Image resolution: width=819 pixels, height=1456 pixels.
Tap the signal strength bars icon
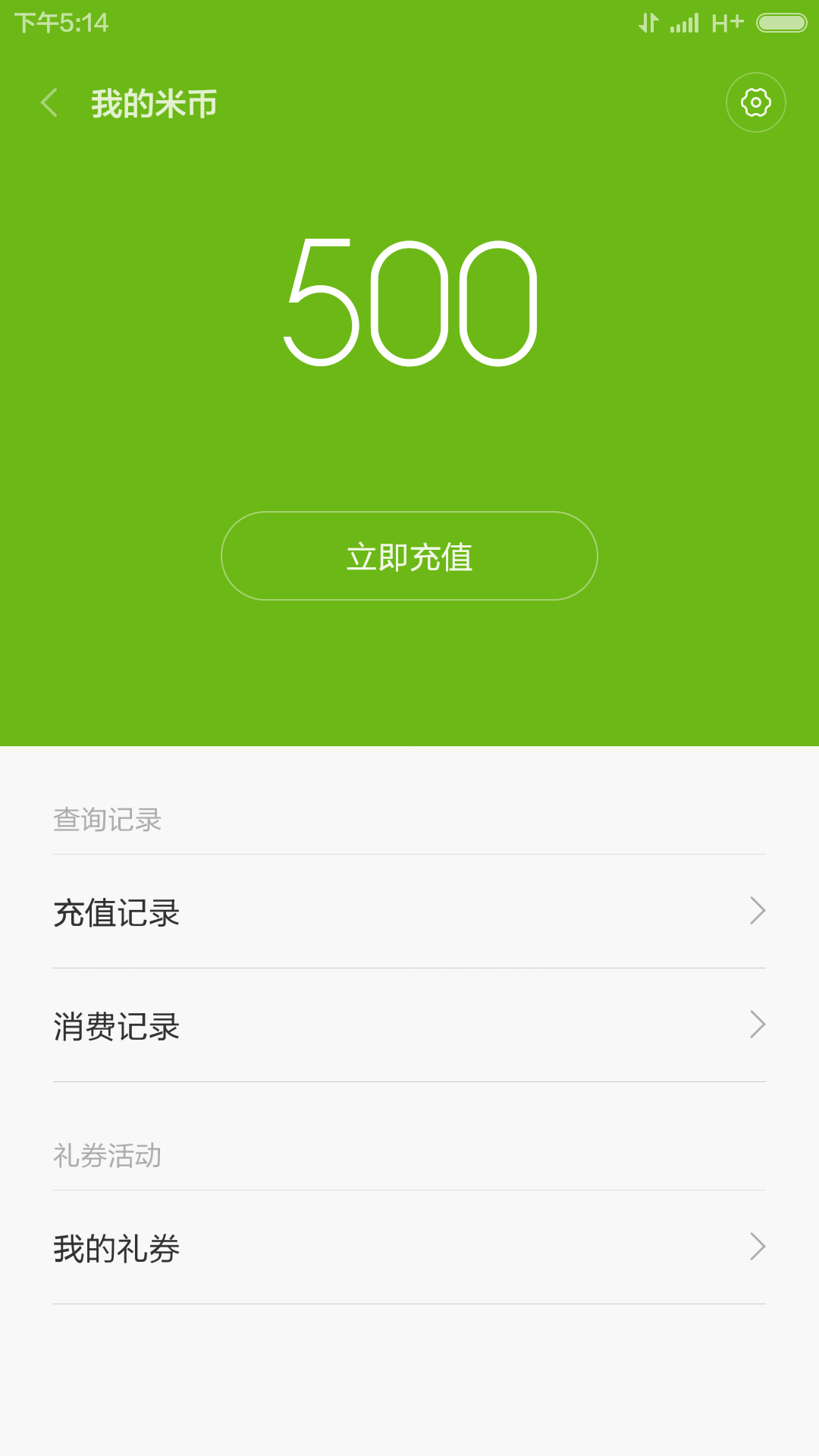(681, 23)
